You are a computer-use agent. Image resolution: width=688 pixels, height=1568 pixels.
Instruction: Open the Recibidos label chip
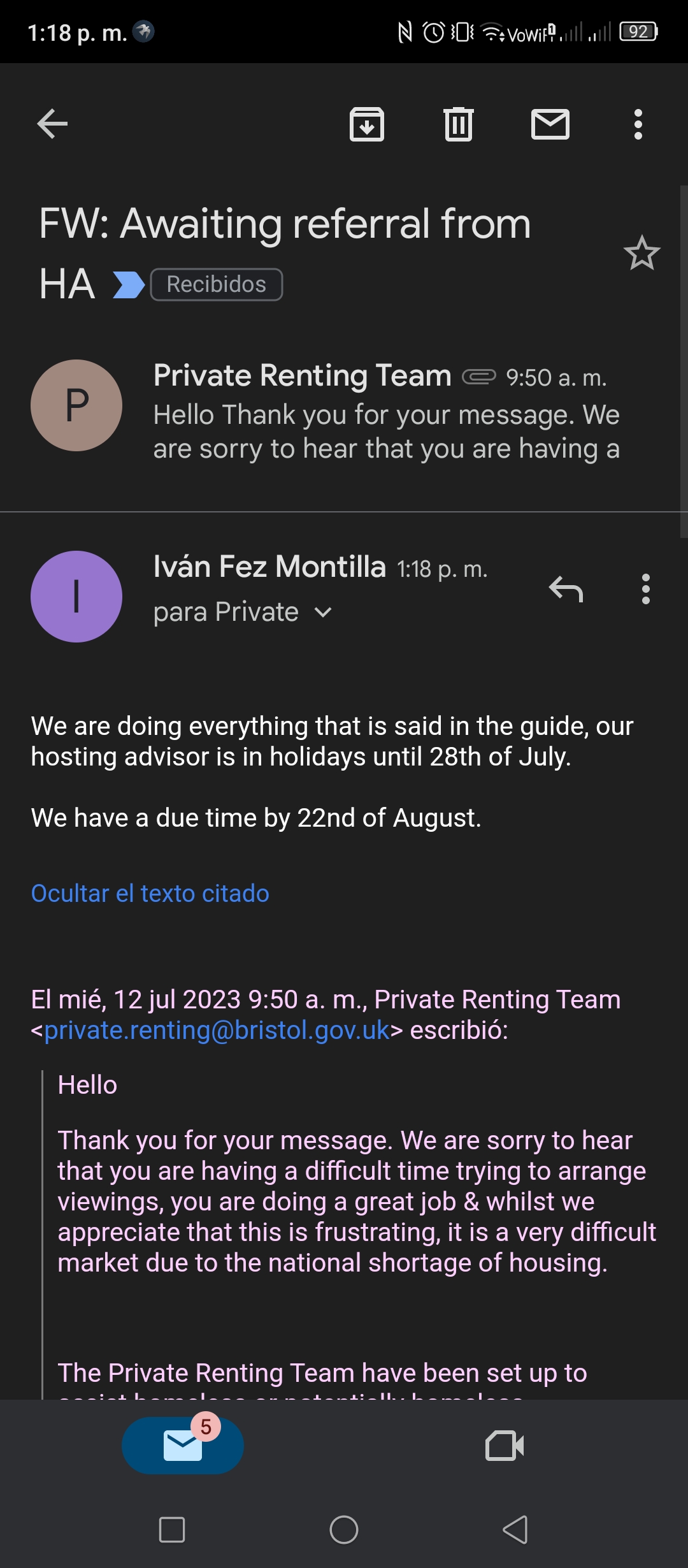217,284
